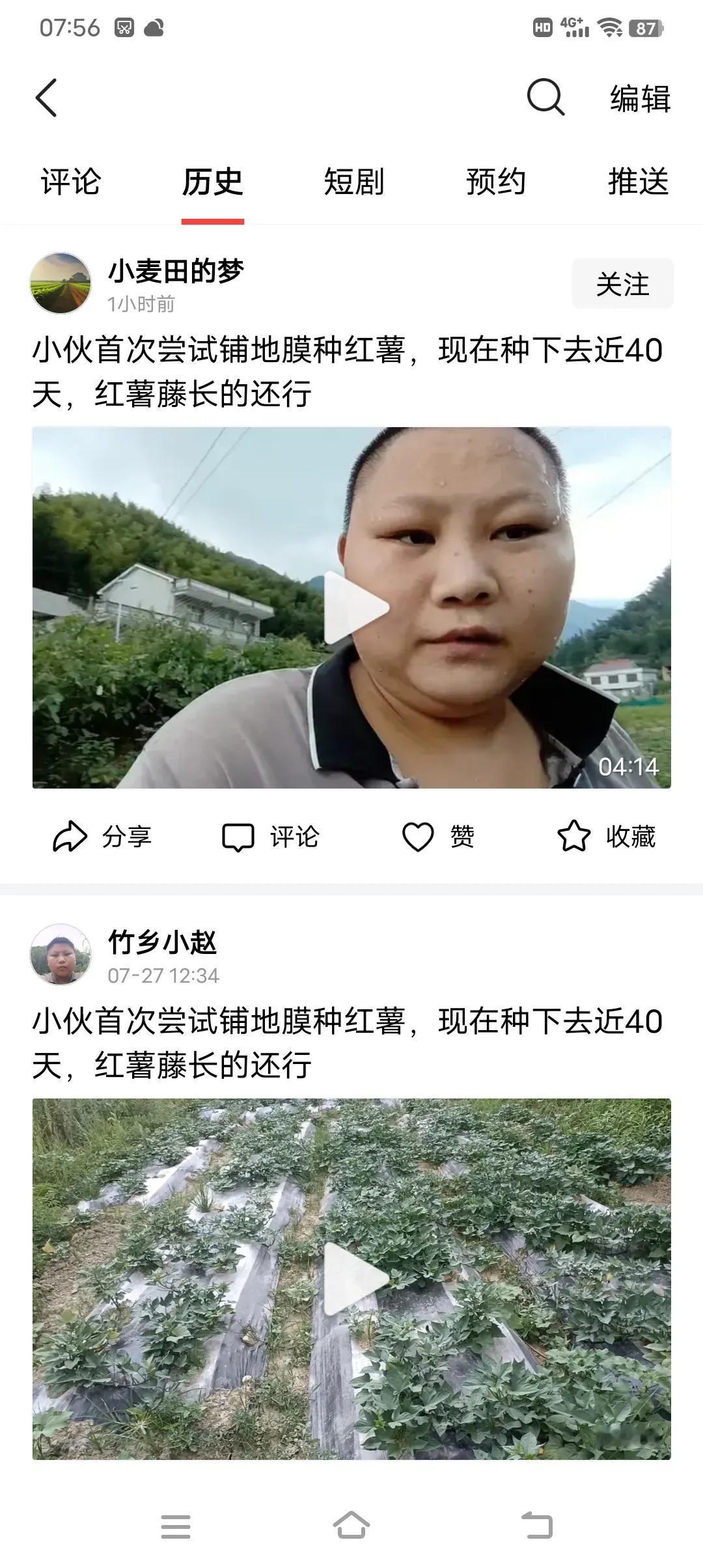The image size is (703, 1568).
Task: Open the 预约 tab
Action: [x=495, y=184]
